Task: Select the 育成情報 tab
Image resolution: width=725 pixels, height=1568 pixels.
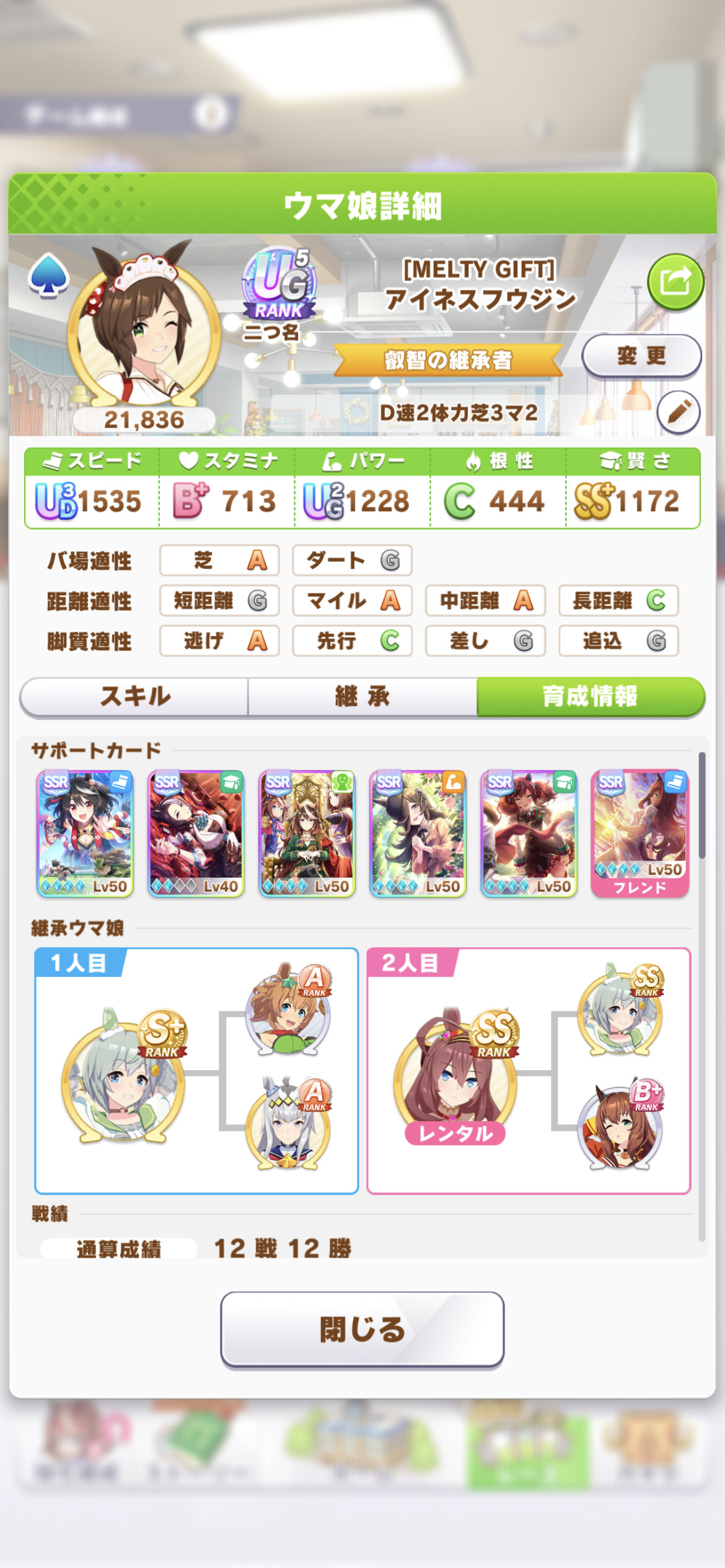Action: tap(591, 697)
